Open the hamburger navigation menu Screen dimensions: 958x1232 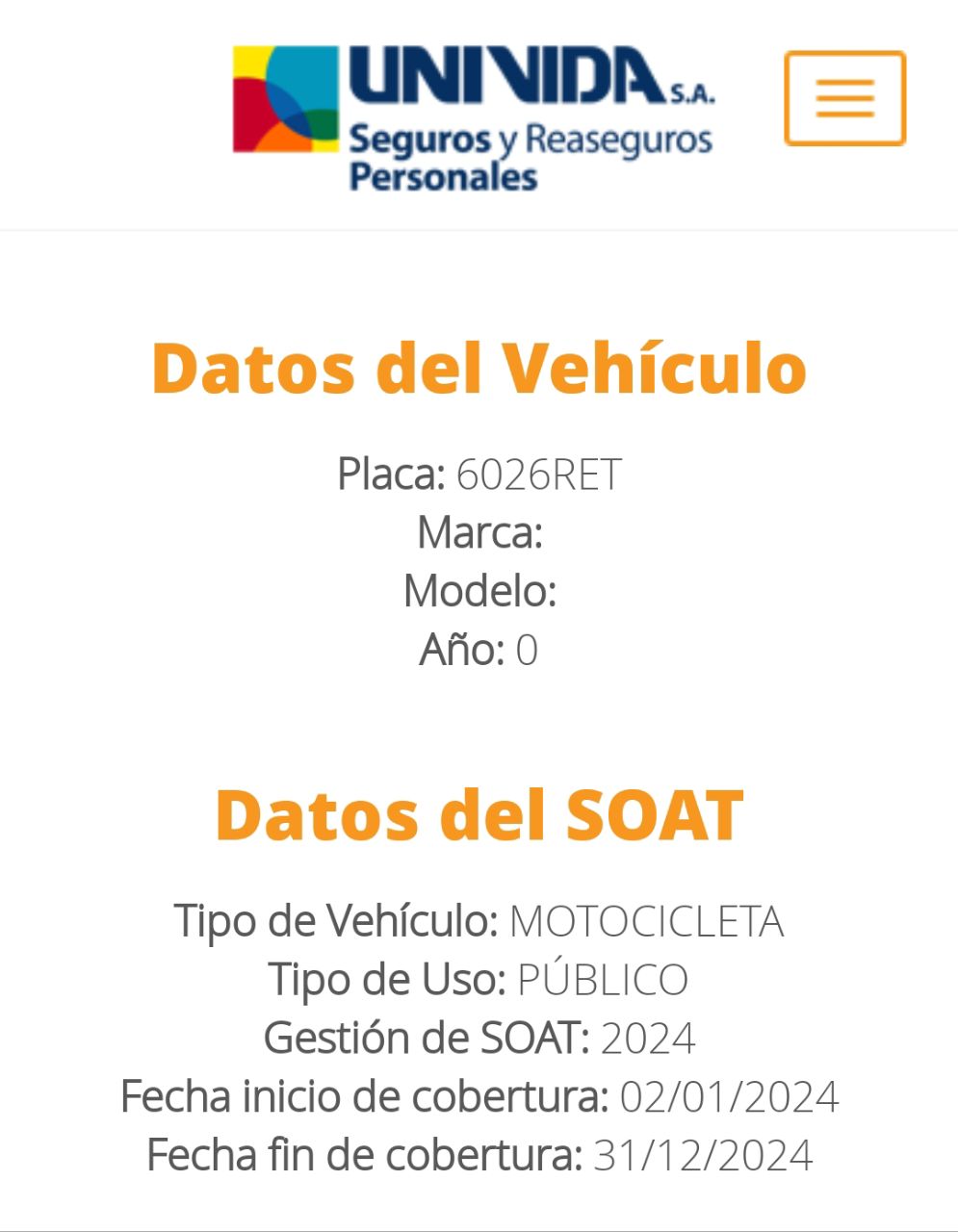pos(844,98)
